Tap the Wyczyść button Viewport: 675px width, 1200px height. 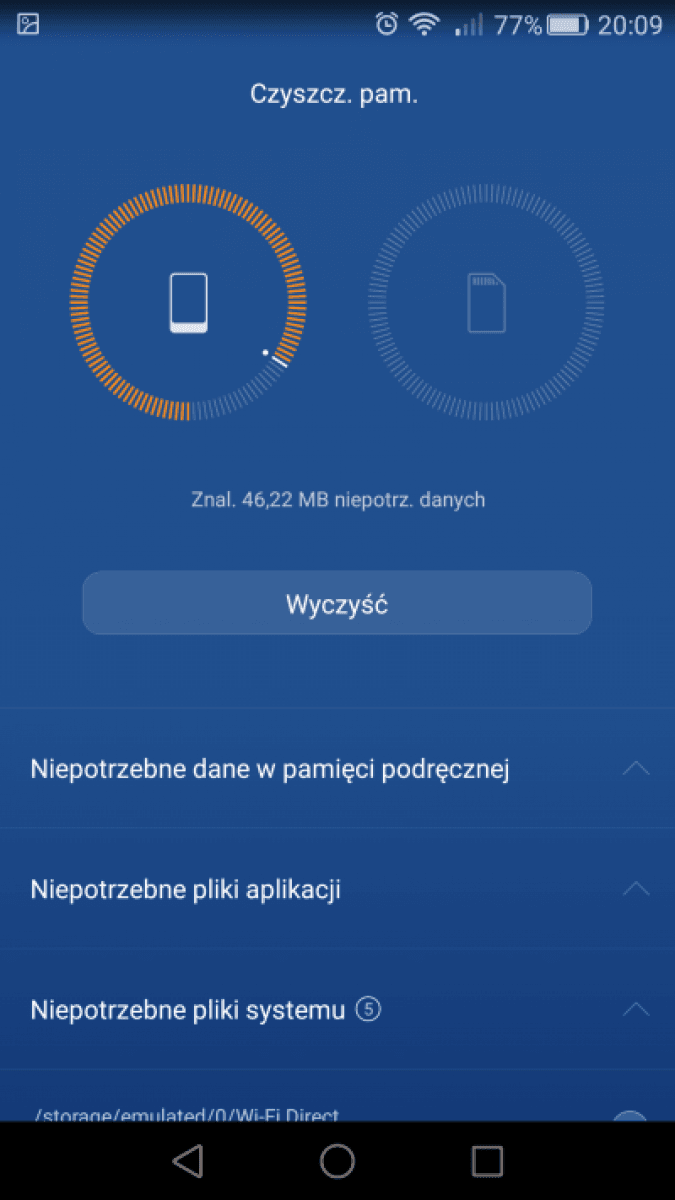point(337,603)
